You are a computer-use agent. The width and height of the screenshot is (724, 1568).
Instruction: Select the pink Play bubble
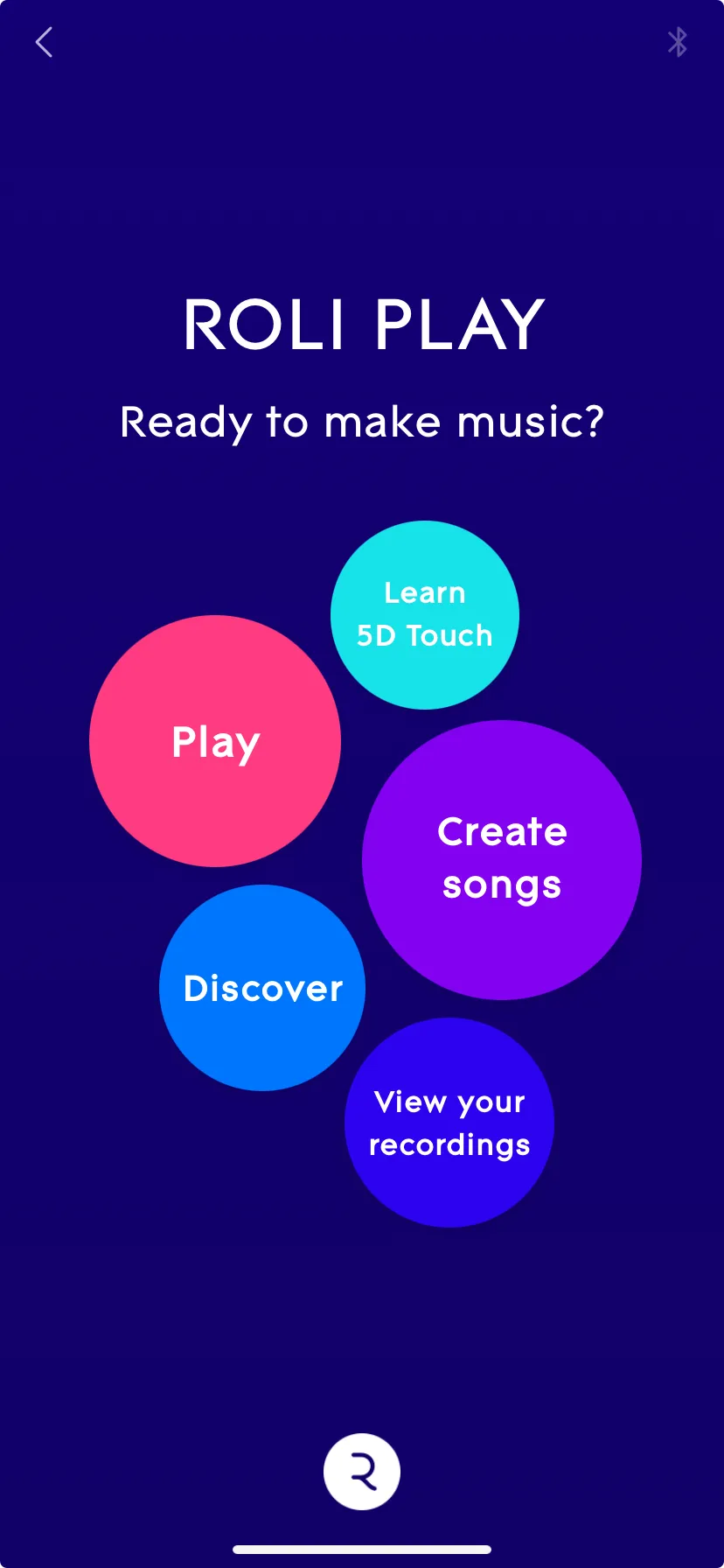(215, 741)
